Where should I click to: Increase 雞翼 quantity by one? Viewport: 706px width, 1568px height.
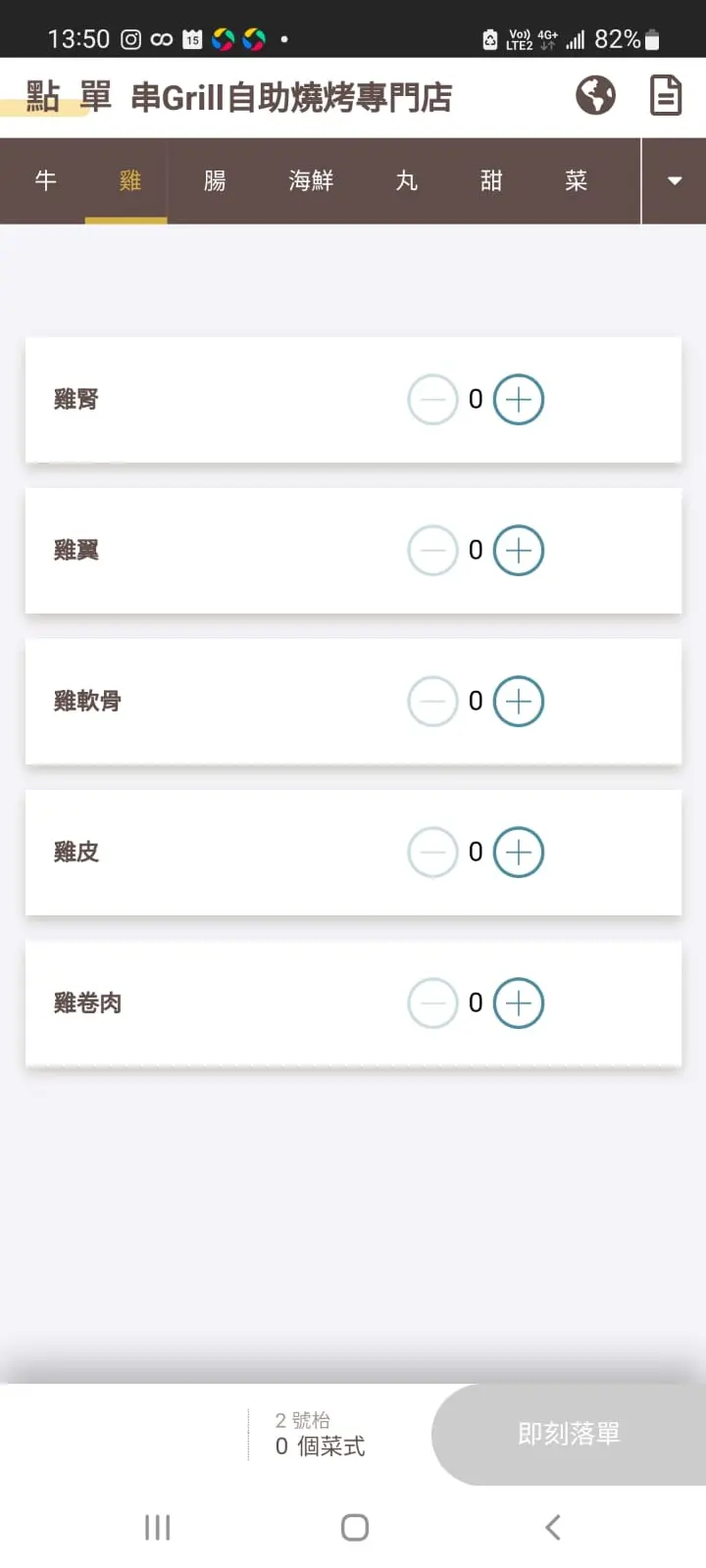[x=519, y=551]
